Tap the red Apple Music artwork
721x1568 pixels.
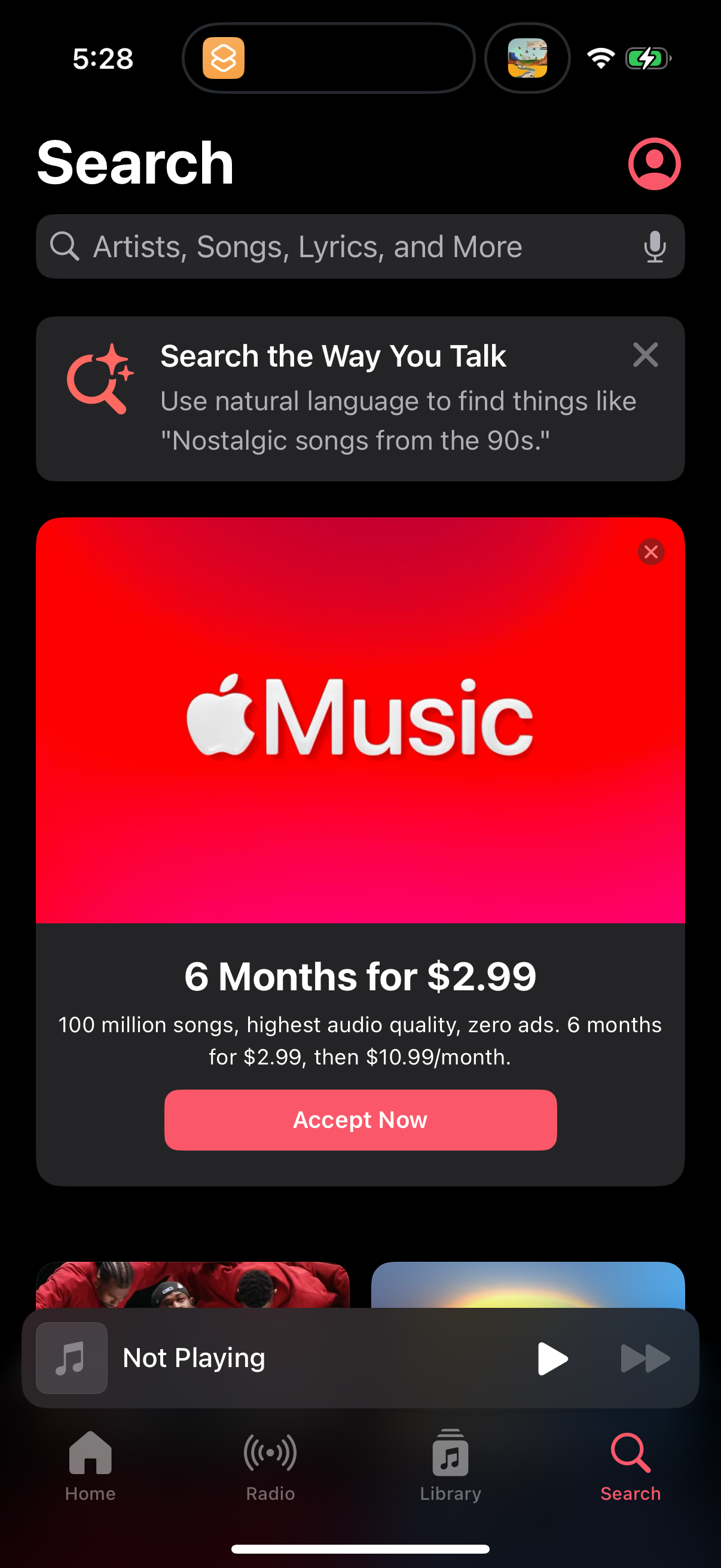(360, 724)
